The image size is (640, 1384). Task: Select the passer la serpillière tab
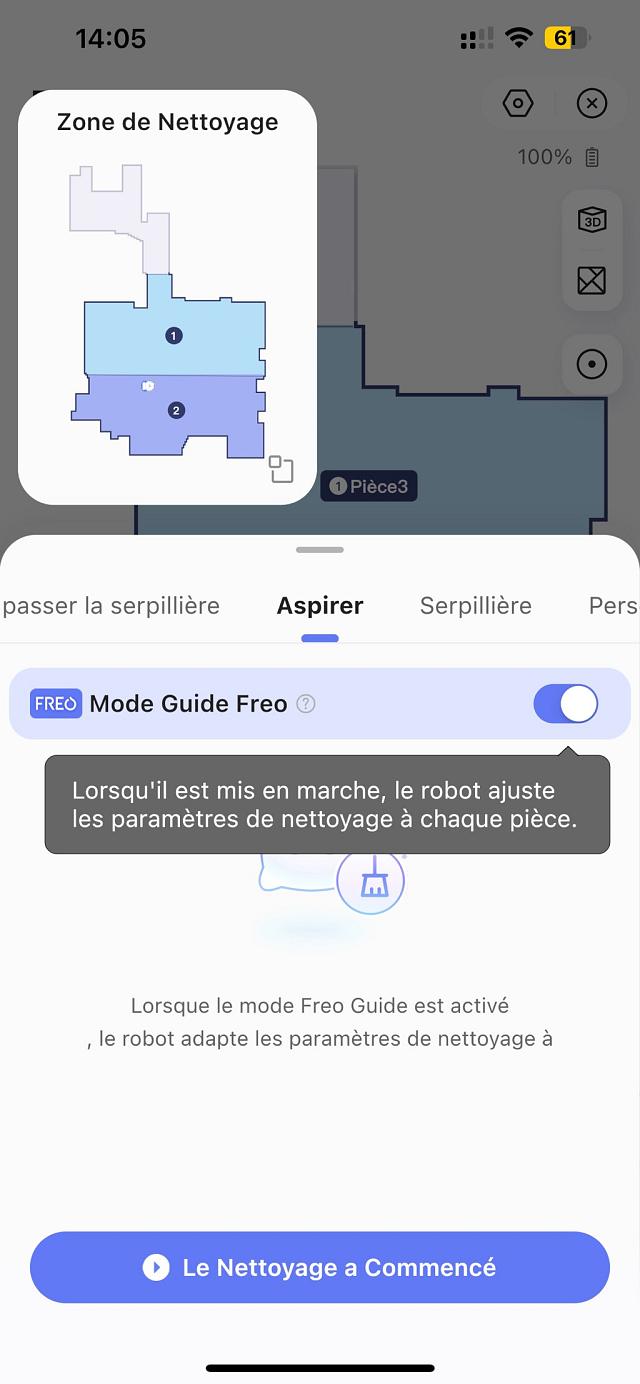[111, 605]
